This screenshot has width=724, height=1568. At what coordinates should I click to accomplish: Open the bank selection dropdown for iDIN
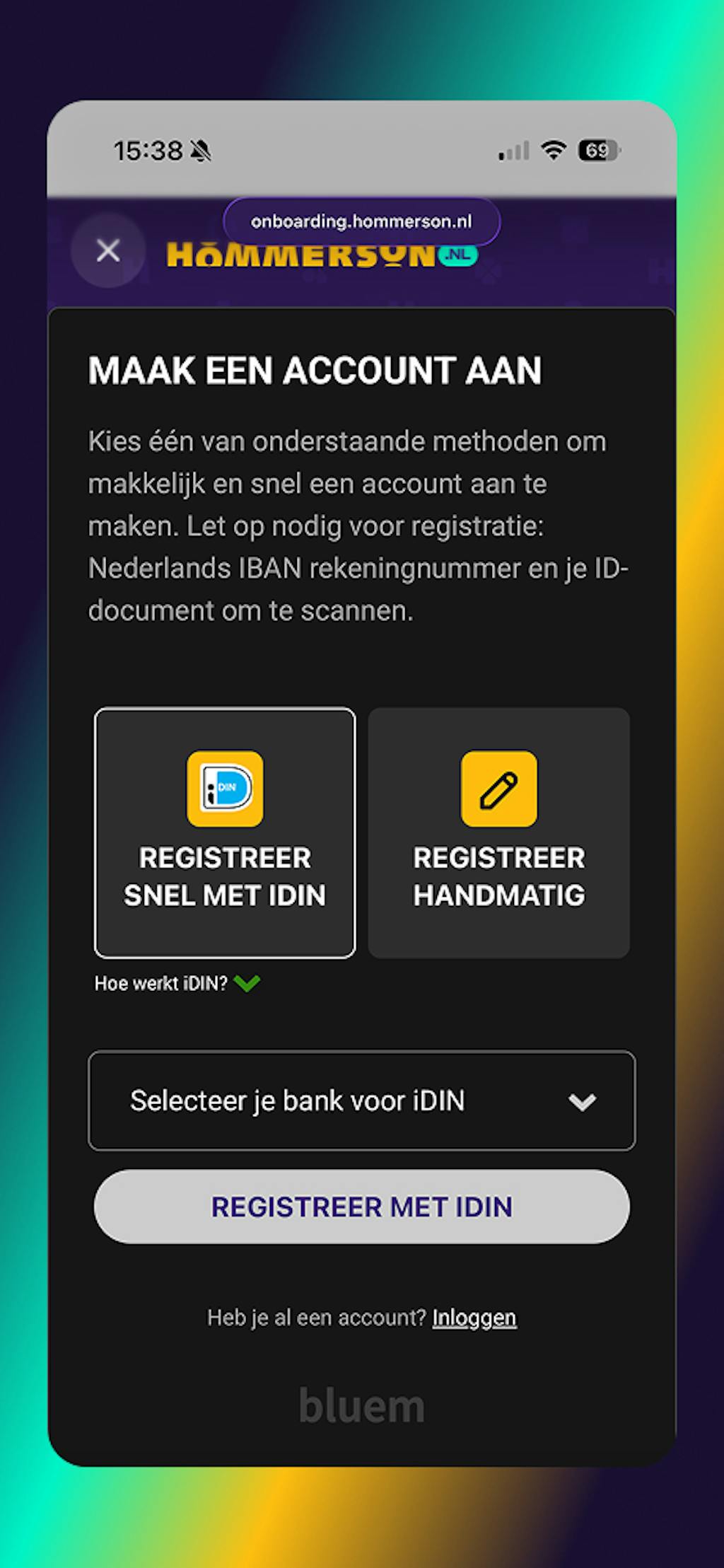[361, 1100]
